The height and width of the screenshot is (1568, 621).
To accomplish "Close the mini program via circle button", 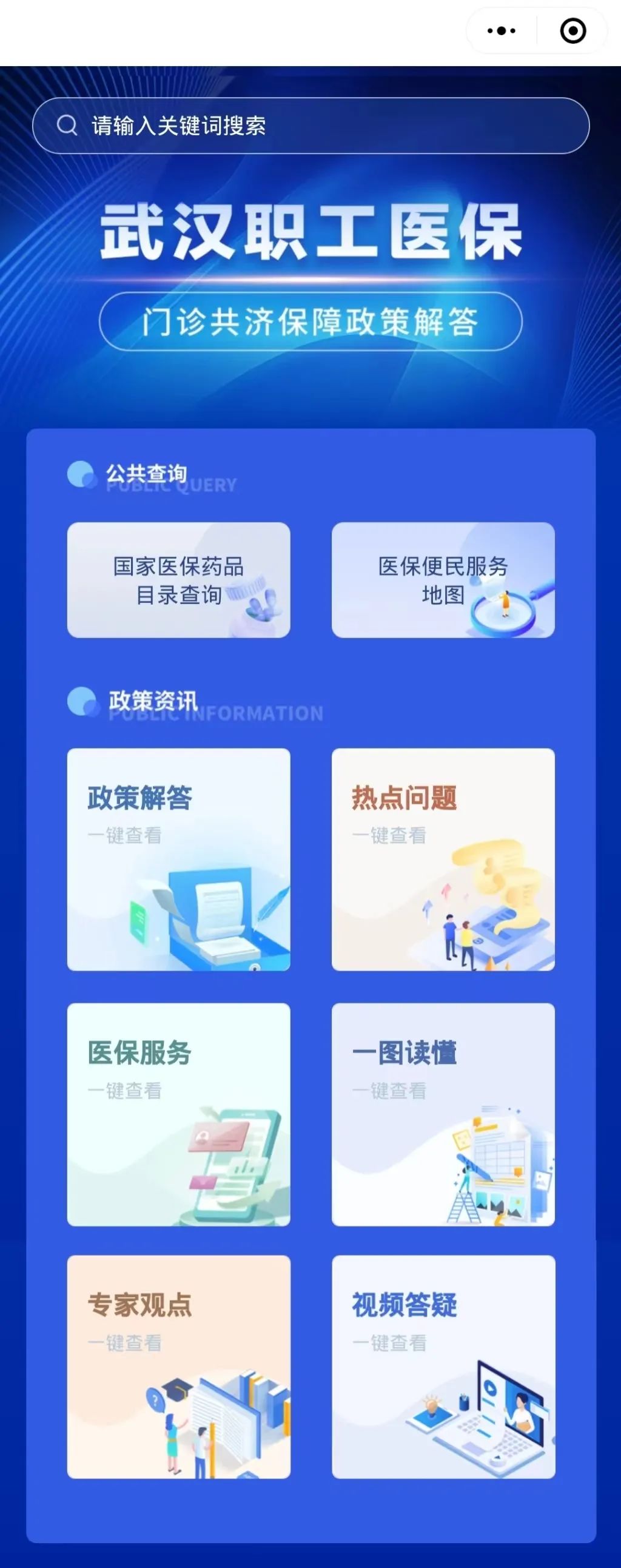I will (x=572, y=31).
